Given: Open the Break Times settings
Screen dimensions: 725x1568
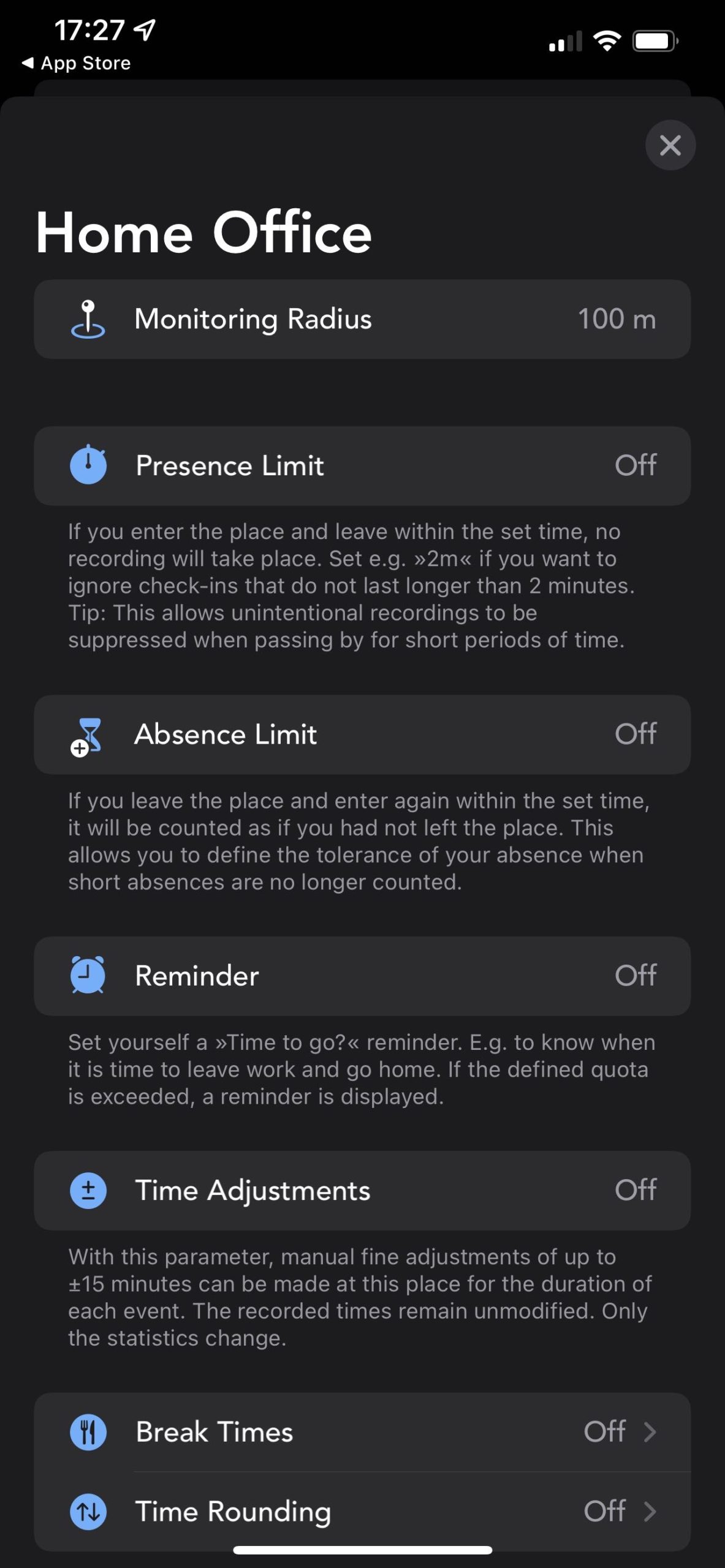Looking at the screenshot, I should pos(362,1432).
